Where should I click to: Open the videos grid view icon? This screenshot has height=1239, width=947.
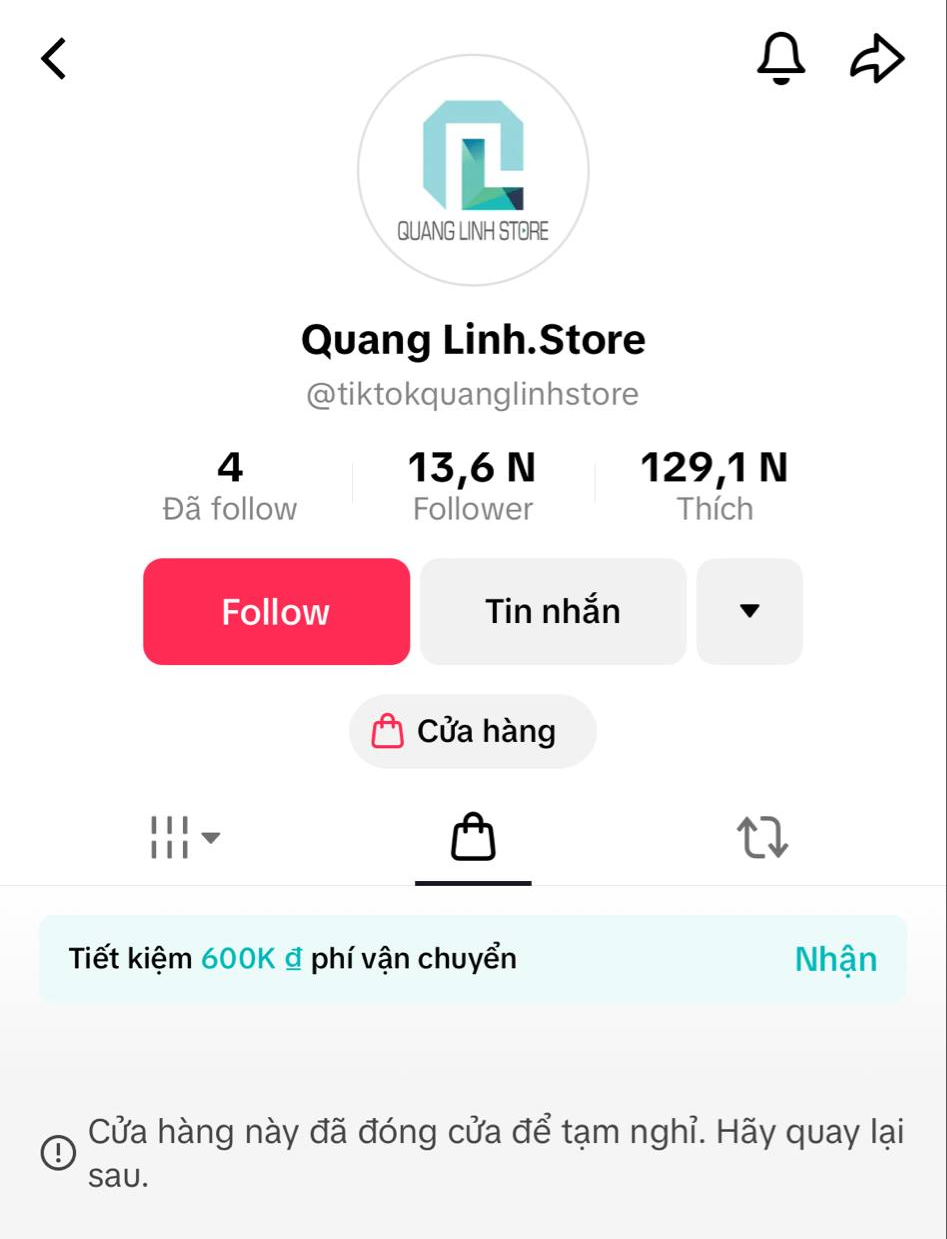(172, 838)
